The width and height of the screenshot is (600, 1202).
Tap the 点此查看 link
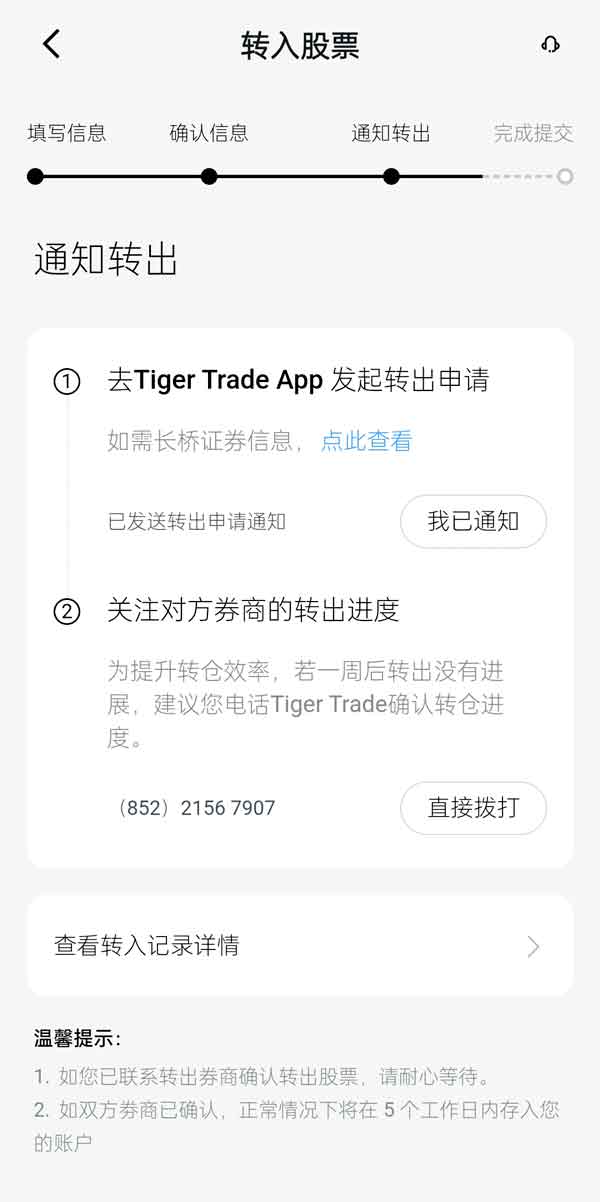(x=366, y=441)
